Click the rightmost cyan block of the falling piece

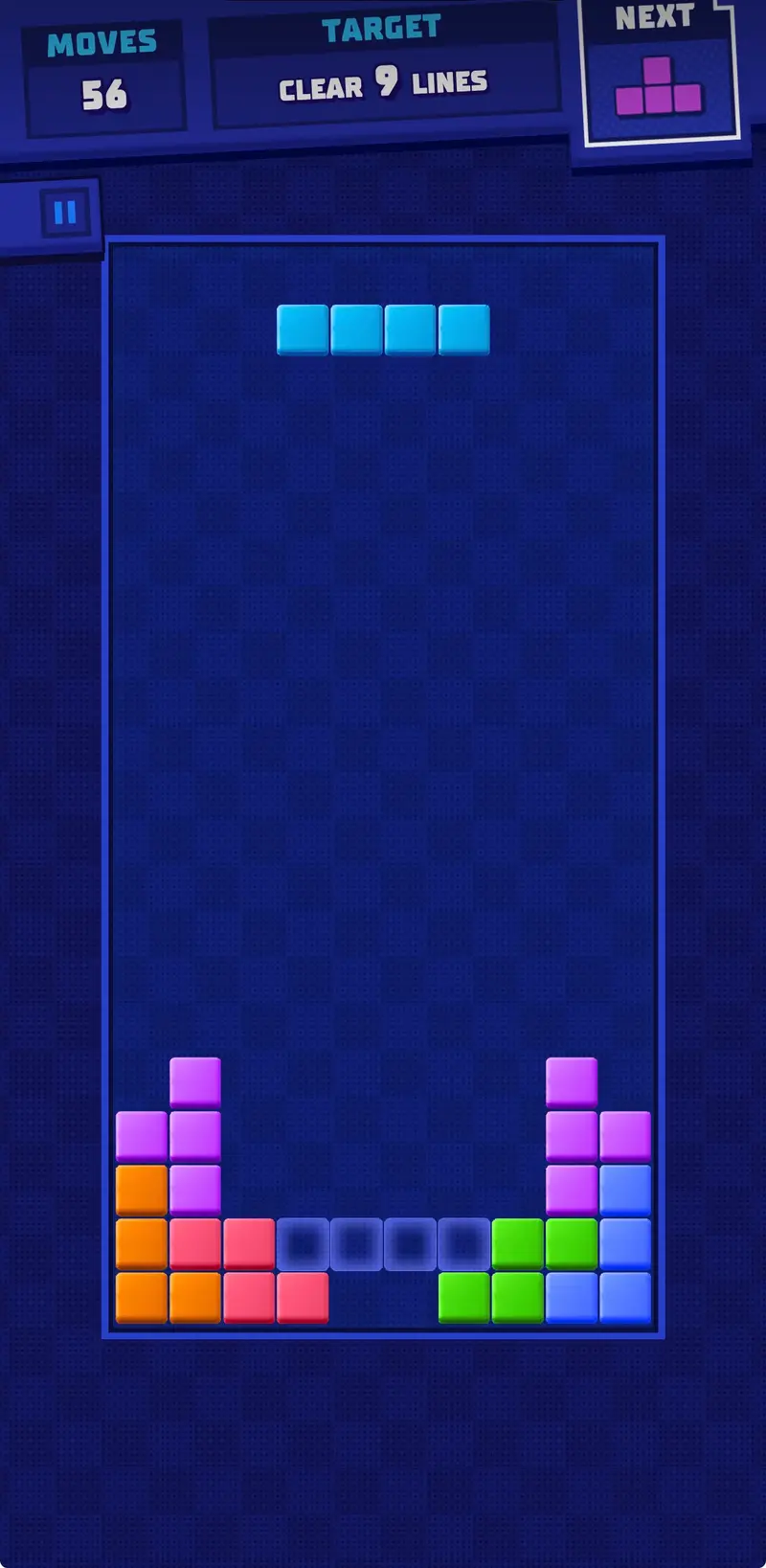[463, 330]
